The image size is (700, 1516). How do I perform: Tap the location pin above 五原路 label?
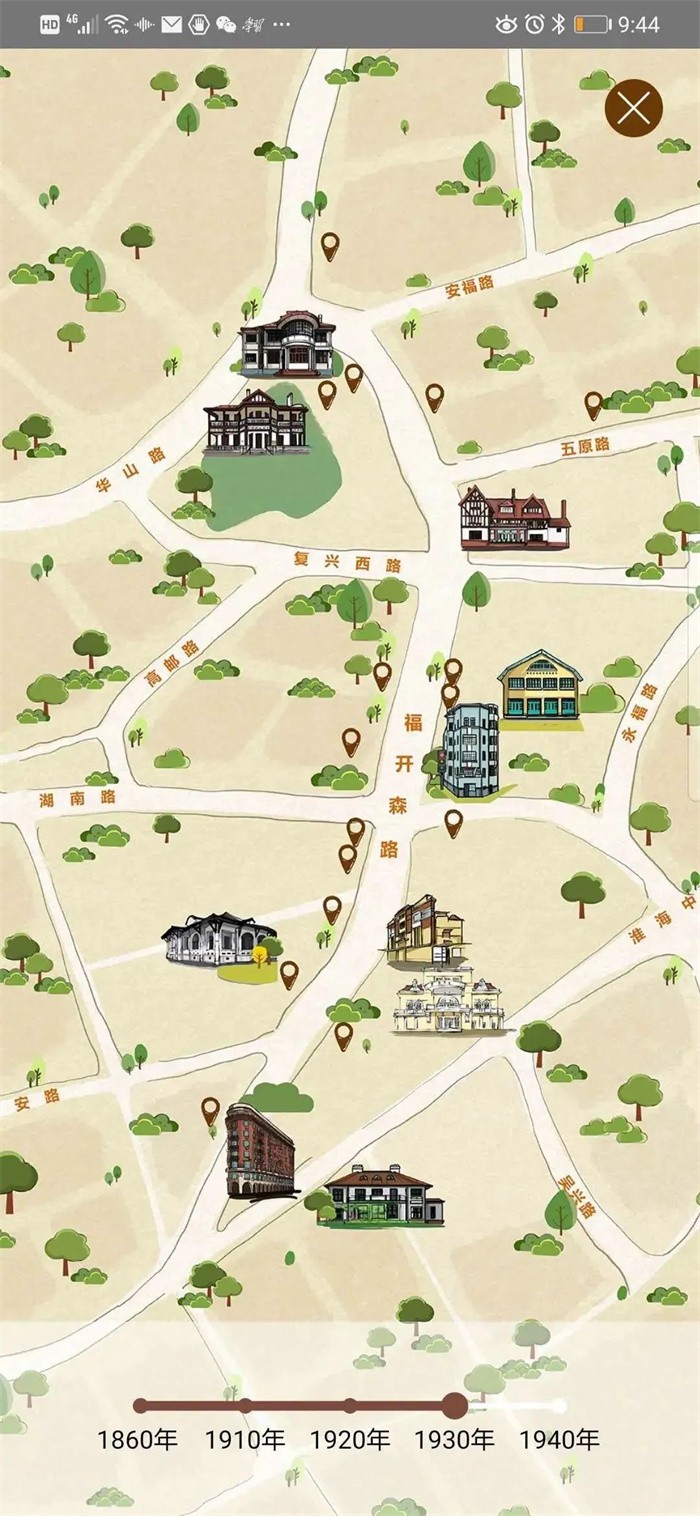[593, 404]
